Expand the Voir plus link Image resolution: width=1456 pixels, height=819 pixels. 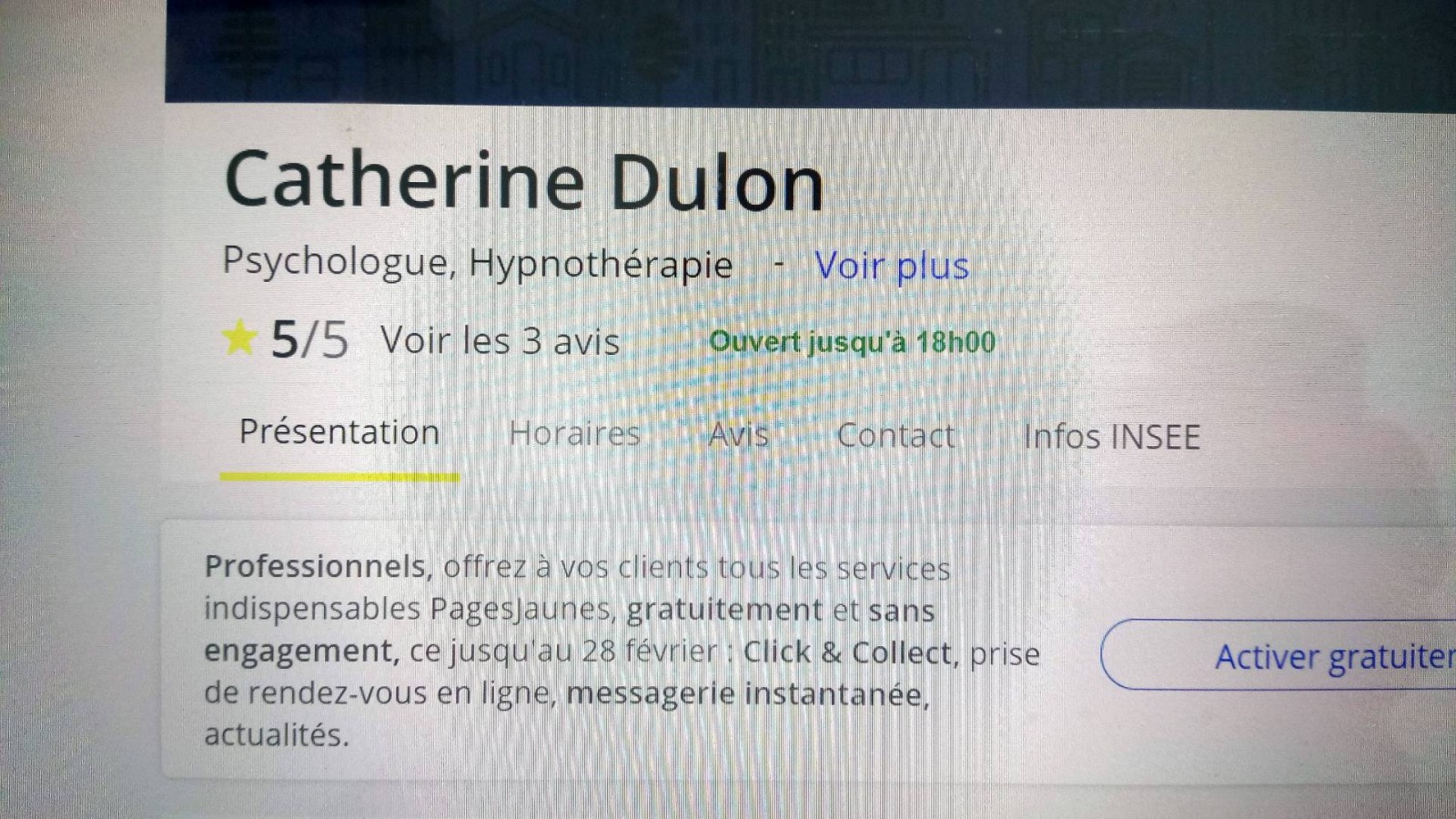pos(892,266)
